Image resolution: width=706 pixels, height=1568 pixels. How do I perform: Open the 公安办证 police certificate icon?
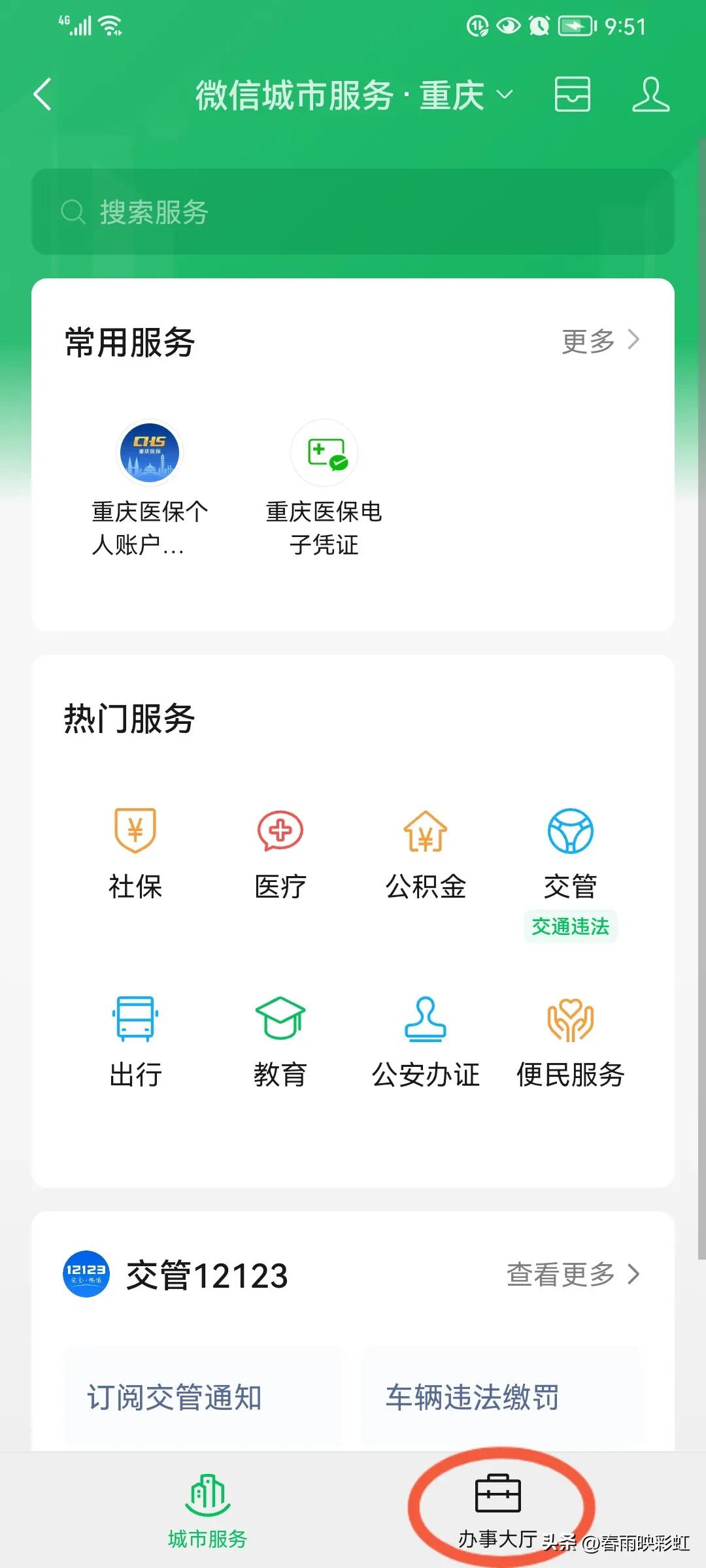click(425, 1032)
